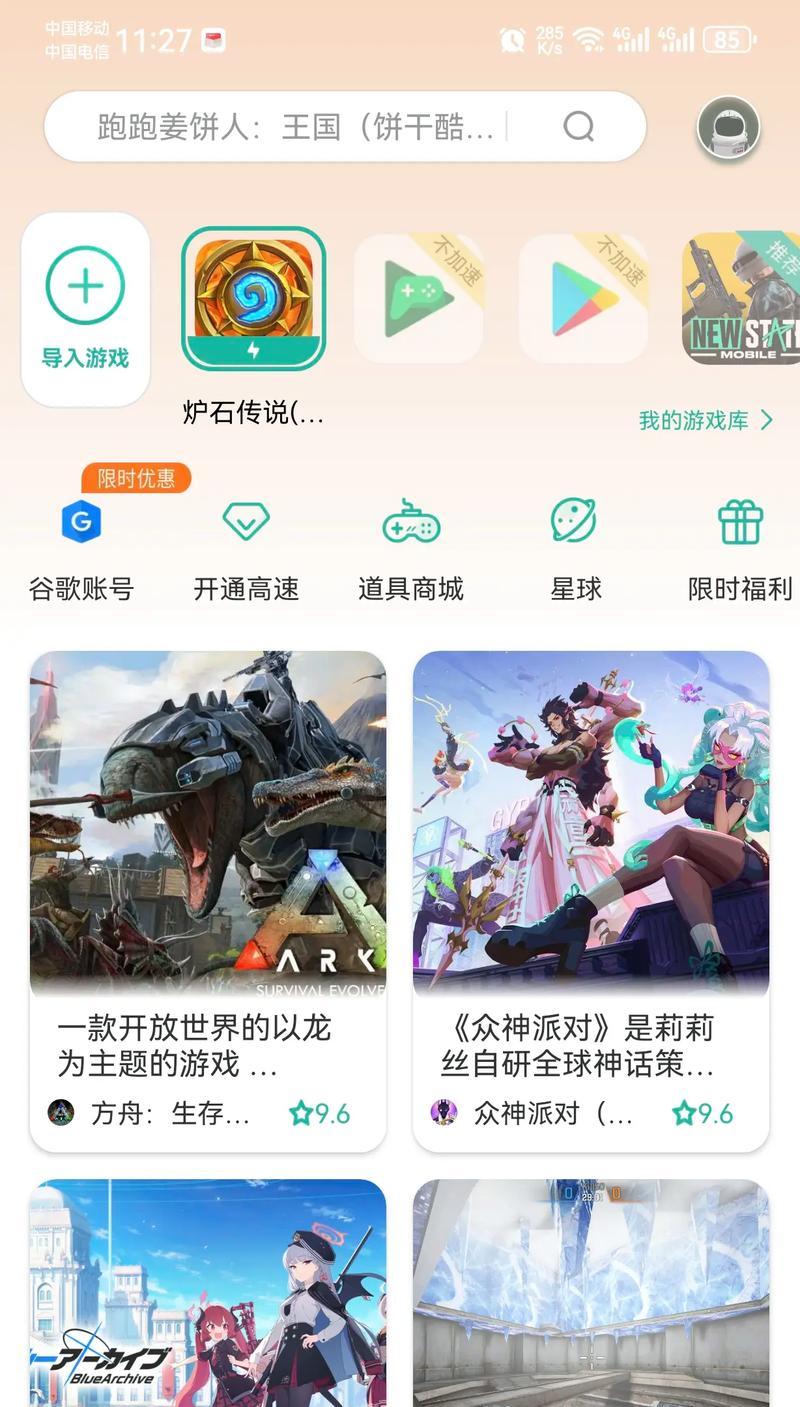
Task: Tap the magnifier search icon
Action: pos(578,127)
